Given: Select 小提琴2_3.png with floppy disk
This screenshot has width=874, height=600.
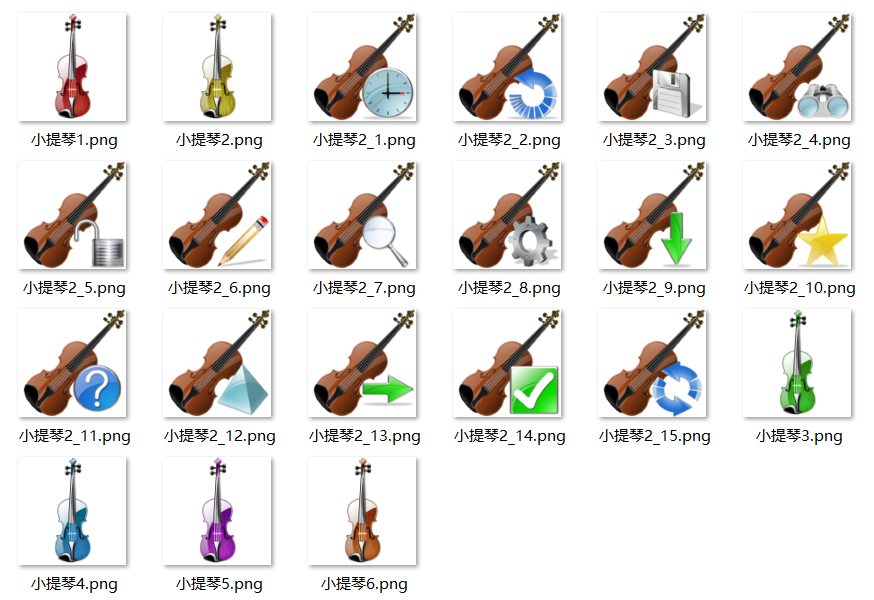Looking at the screenshot, I should [653, 67].
